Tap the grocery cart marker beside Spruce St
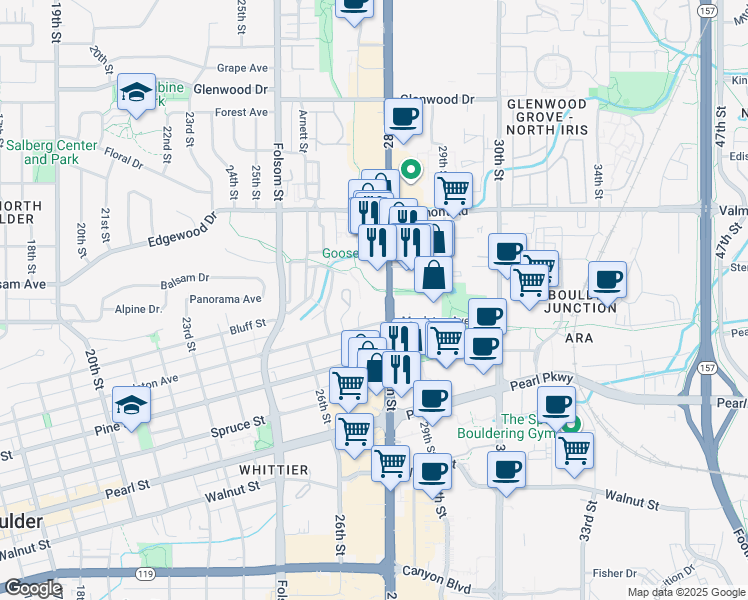748x600 pixels. (354, 432)
